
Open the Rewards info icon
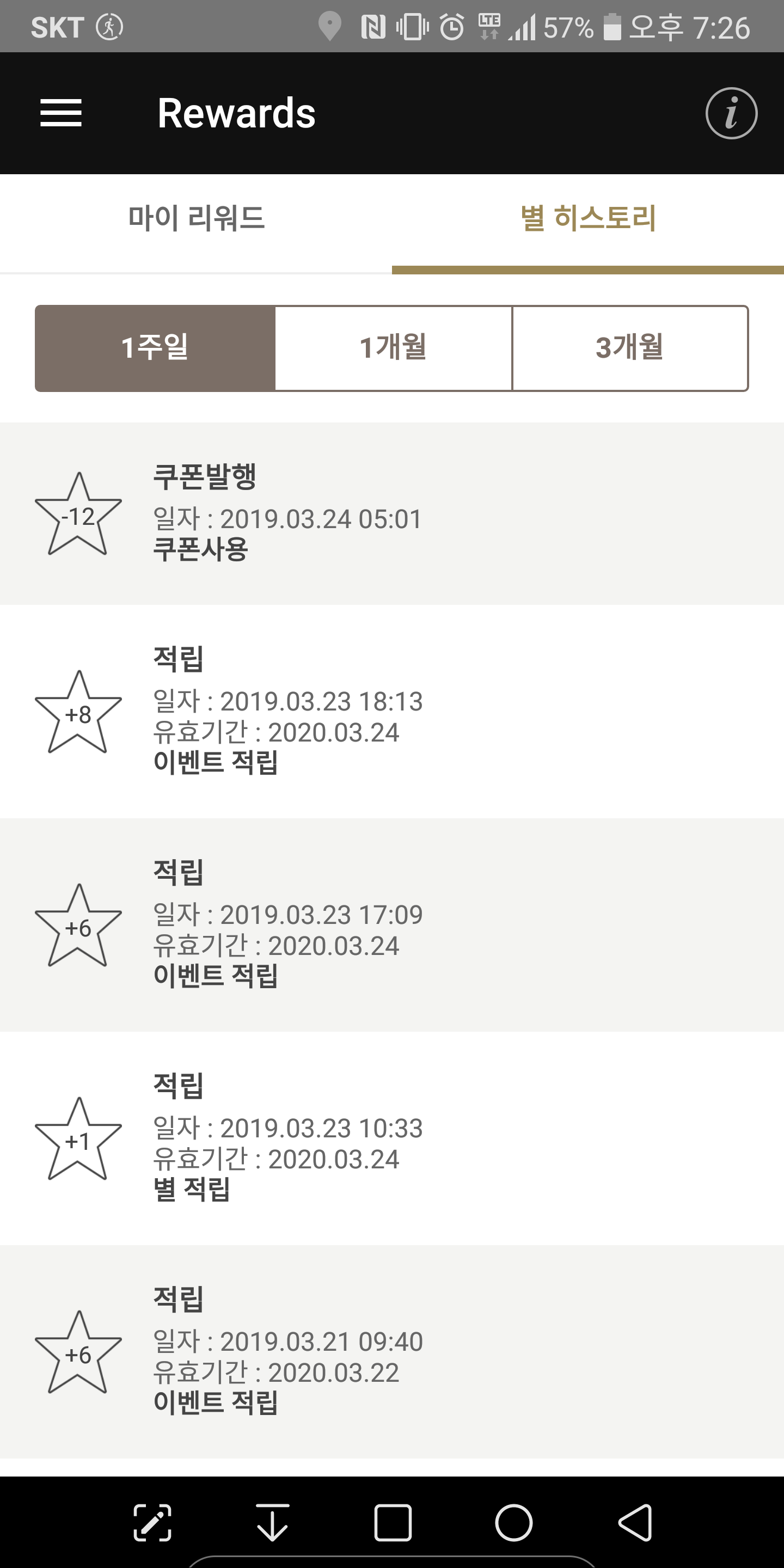tap(731, 113)
